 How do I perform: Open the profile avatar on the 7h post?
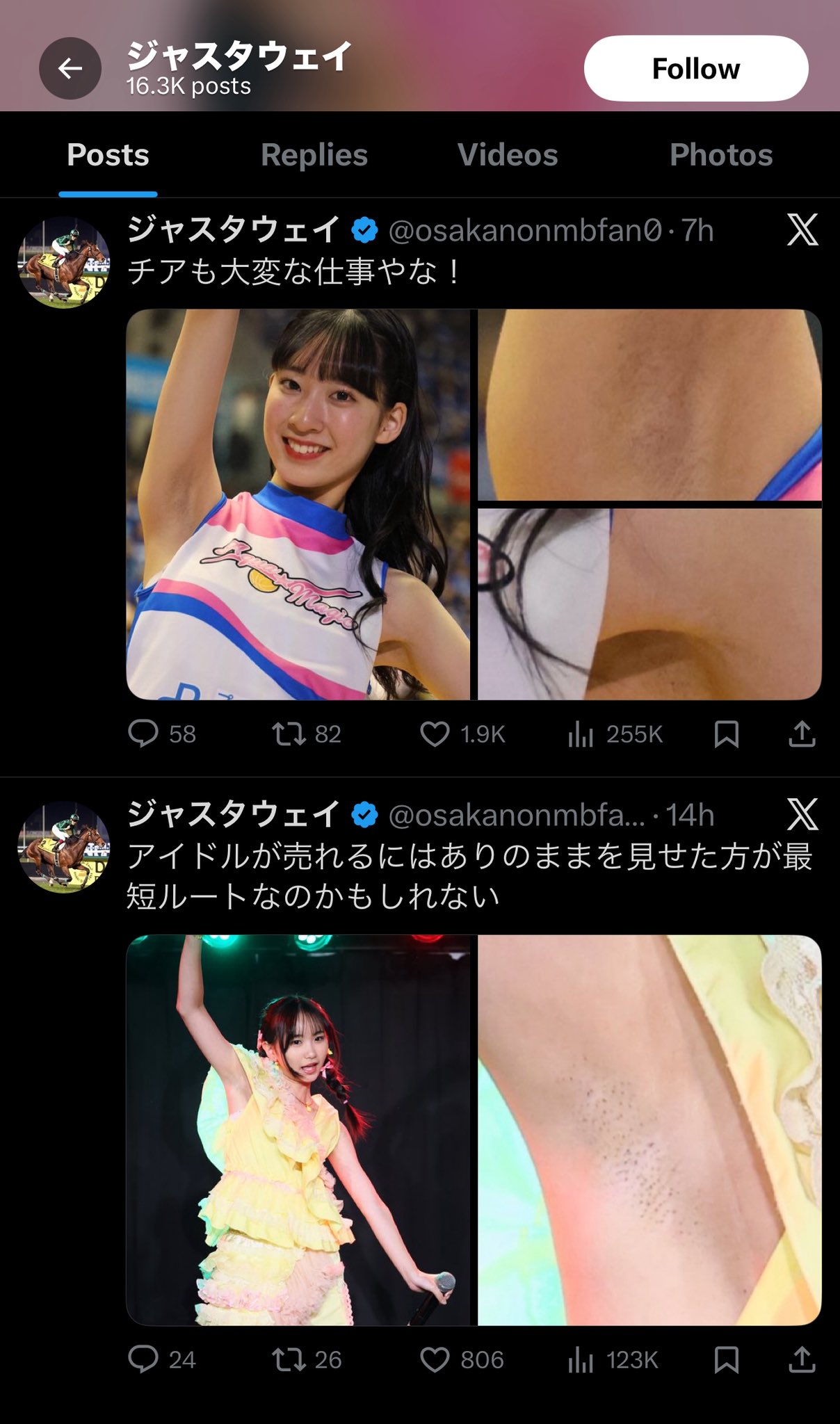pos(63,262)
